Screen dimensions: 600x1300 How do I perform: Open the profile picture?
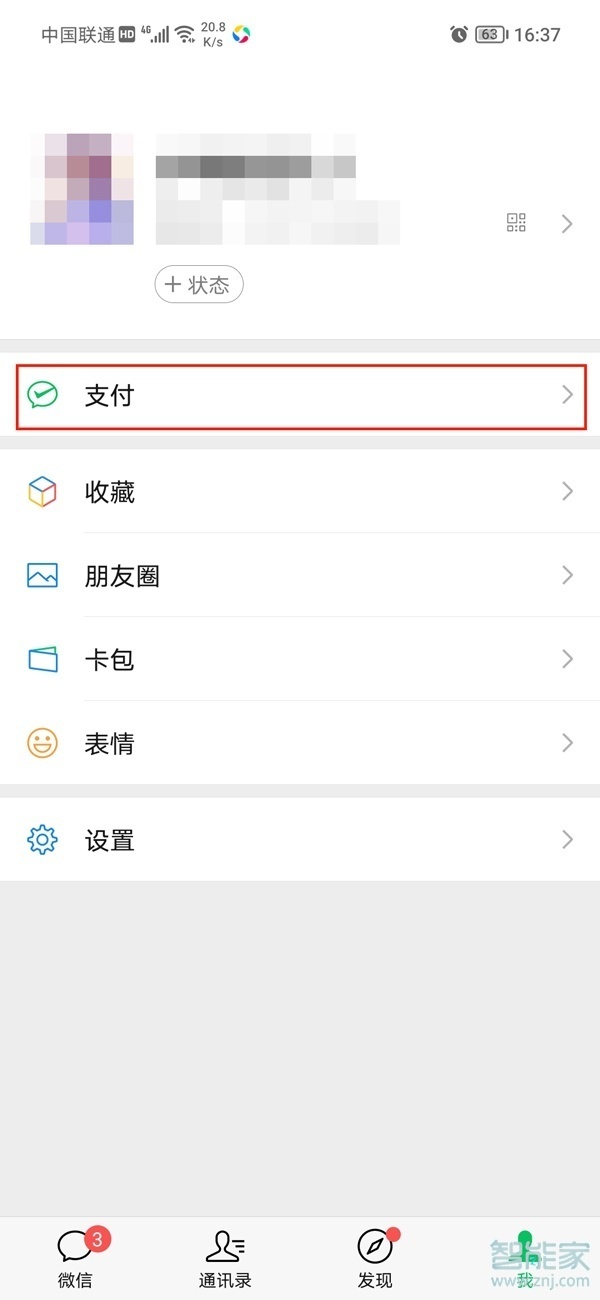82,189
